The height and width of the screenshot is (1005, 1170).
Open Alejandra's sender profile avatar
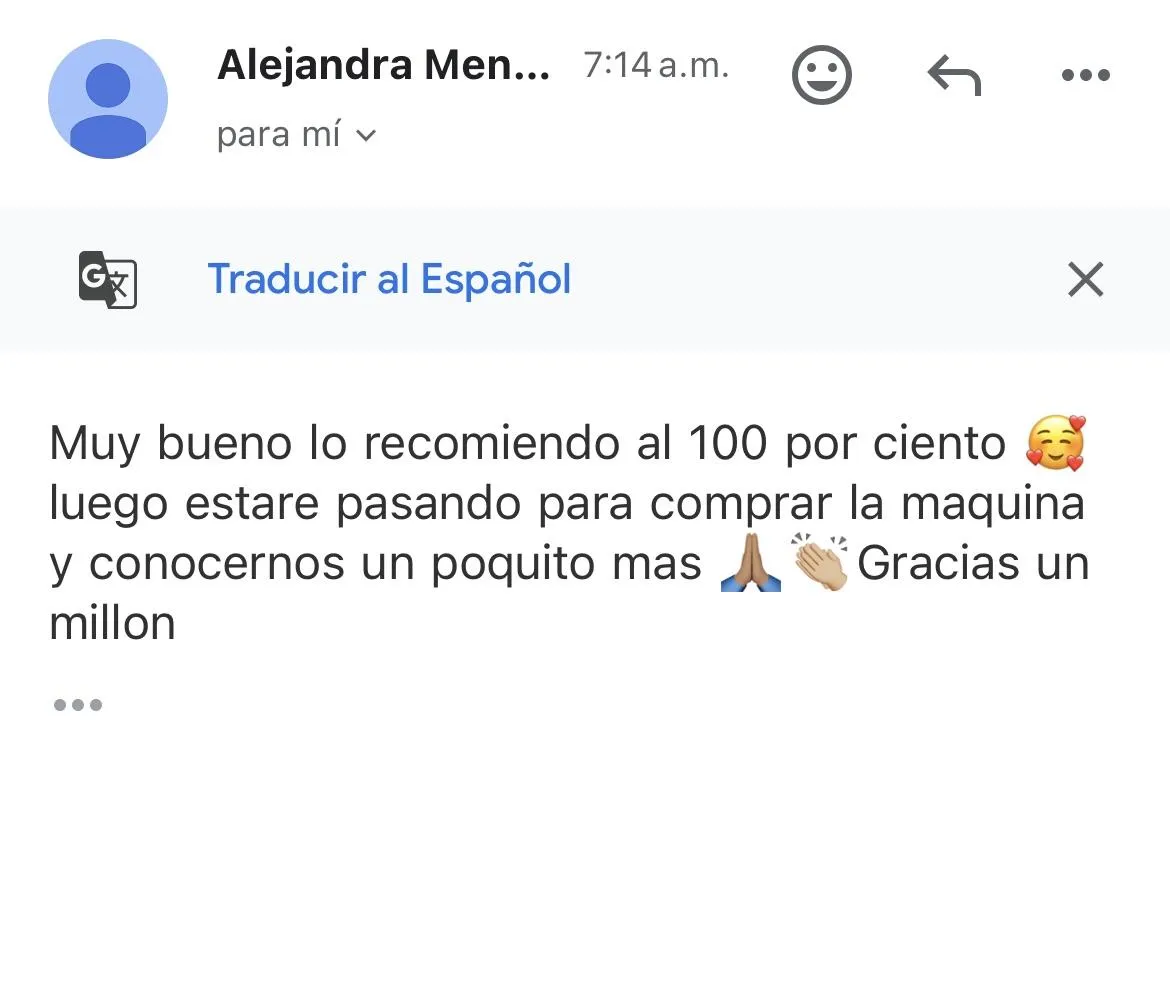point(107,99)
